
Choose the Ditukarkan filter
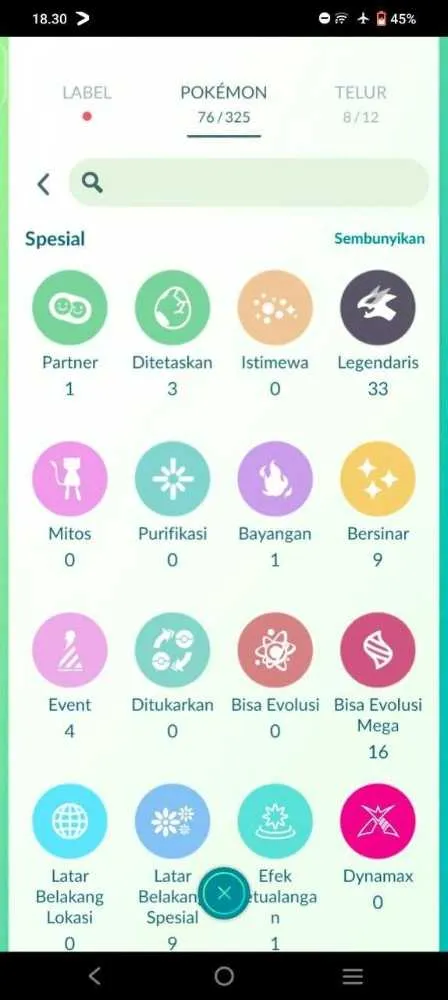pyautogui.click(x=172, y=650)
